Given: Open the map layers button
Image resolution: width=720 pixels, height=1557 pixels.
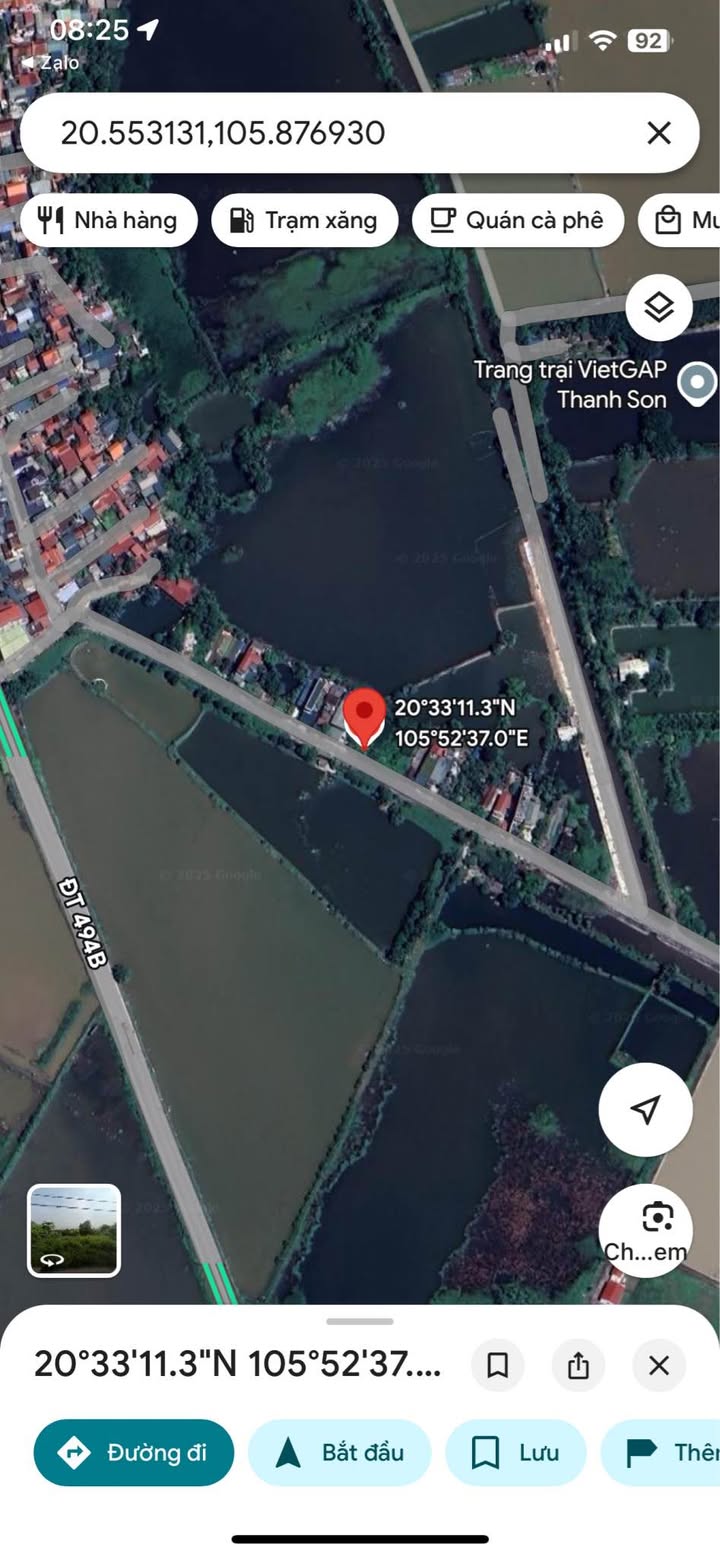Looking at the screenshot, I should (x=659, y=307).
